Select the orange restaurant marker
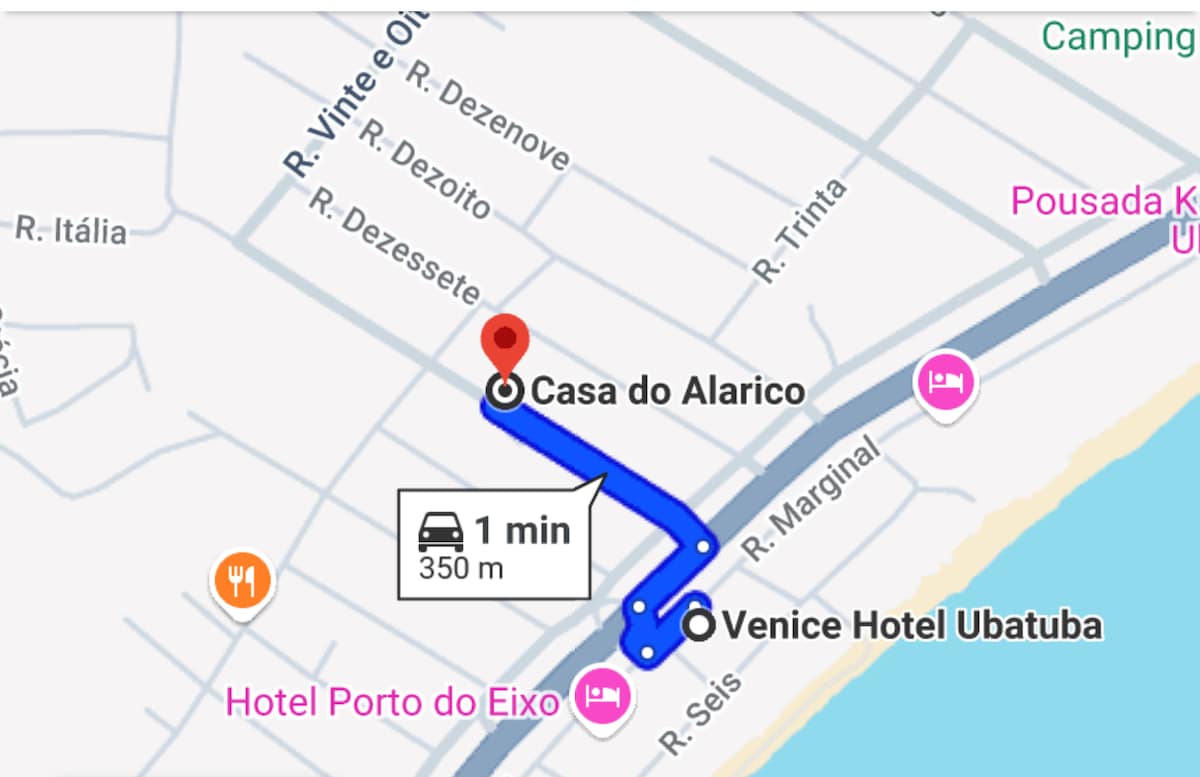 [x=243, y=580]
